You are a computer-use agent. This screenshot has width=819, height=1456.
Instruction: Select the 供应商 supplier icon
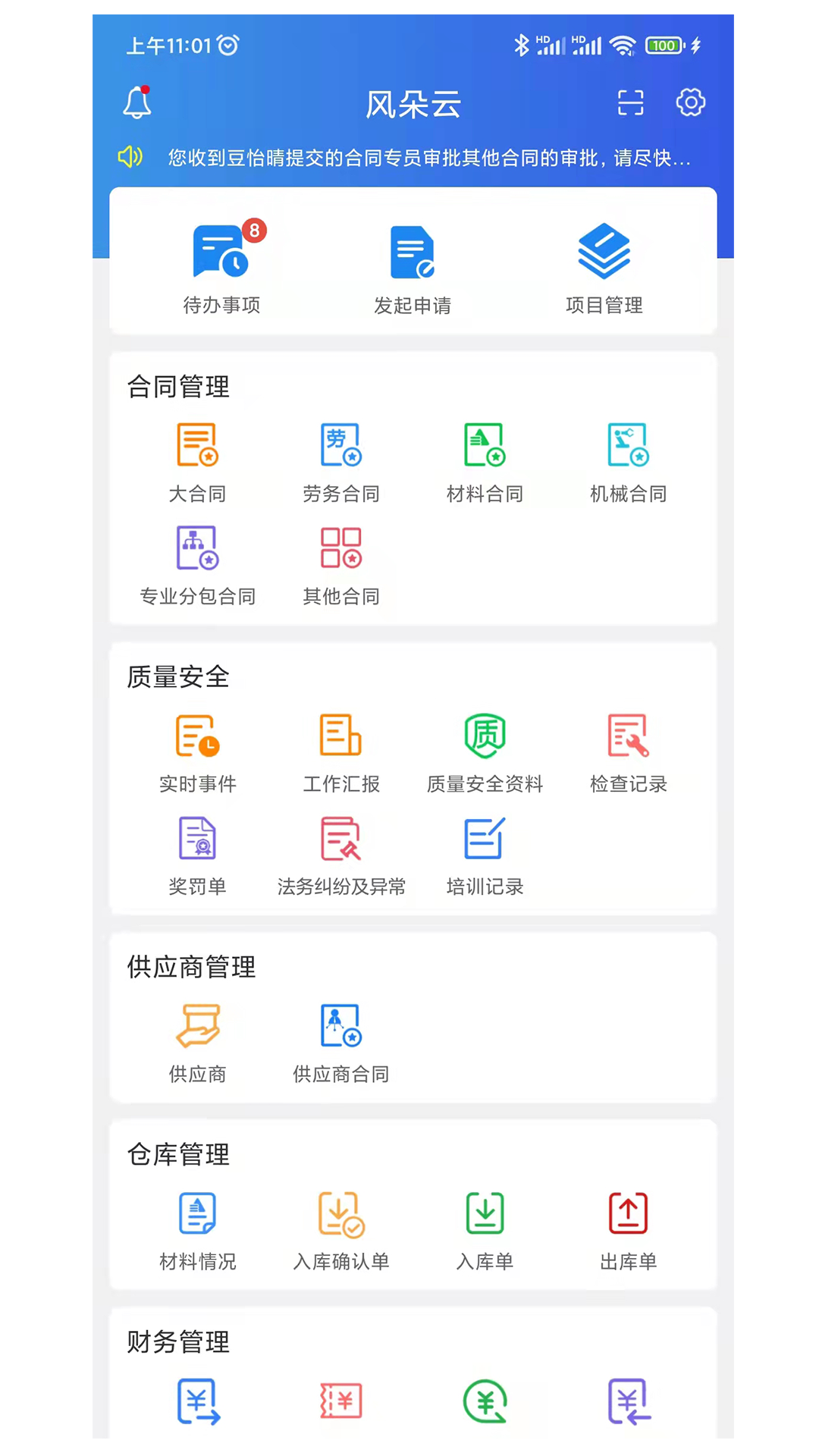[197, 1039]
